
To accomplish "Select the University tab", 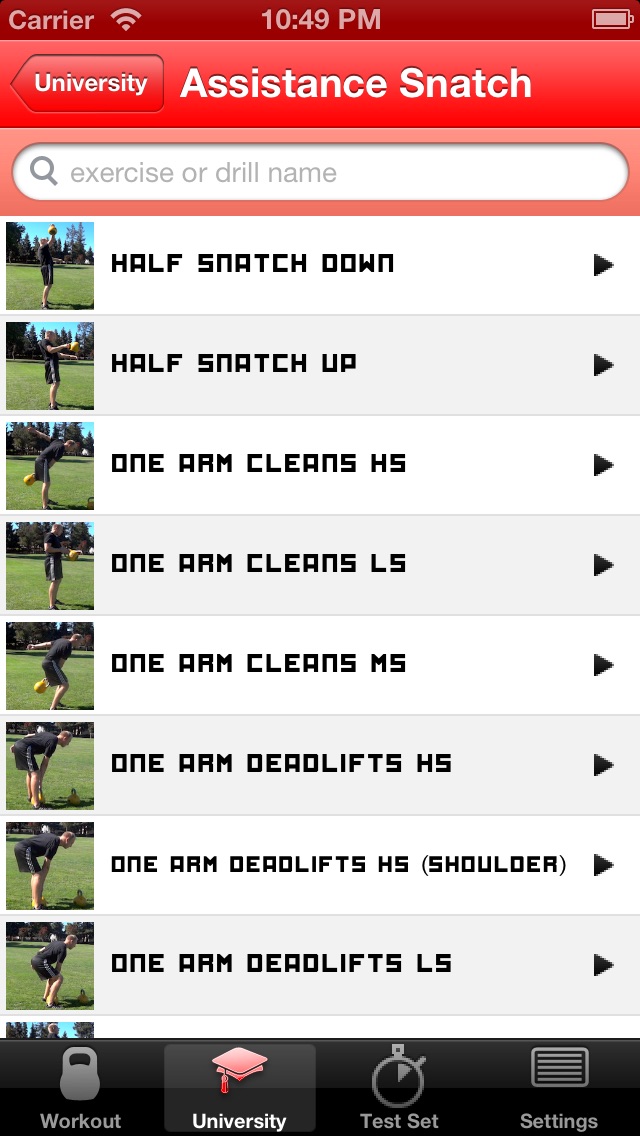I will point(240,1089).
